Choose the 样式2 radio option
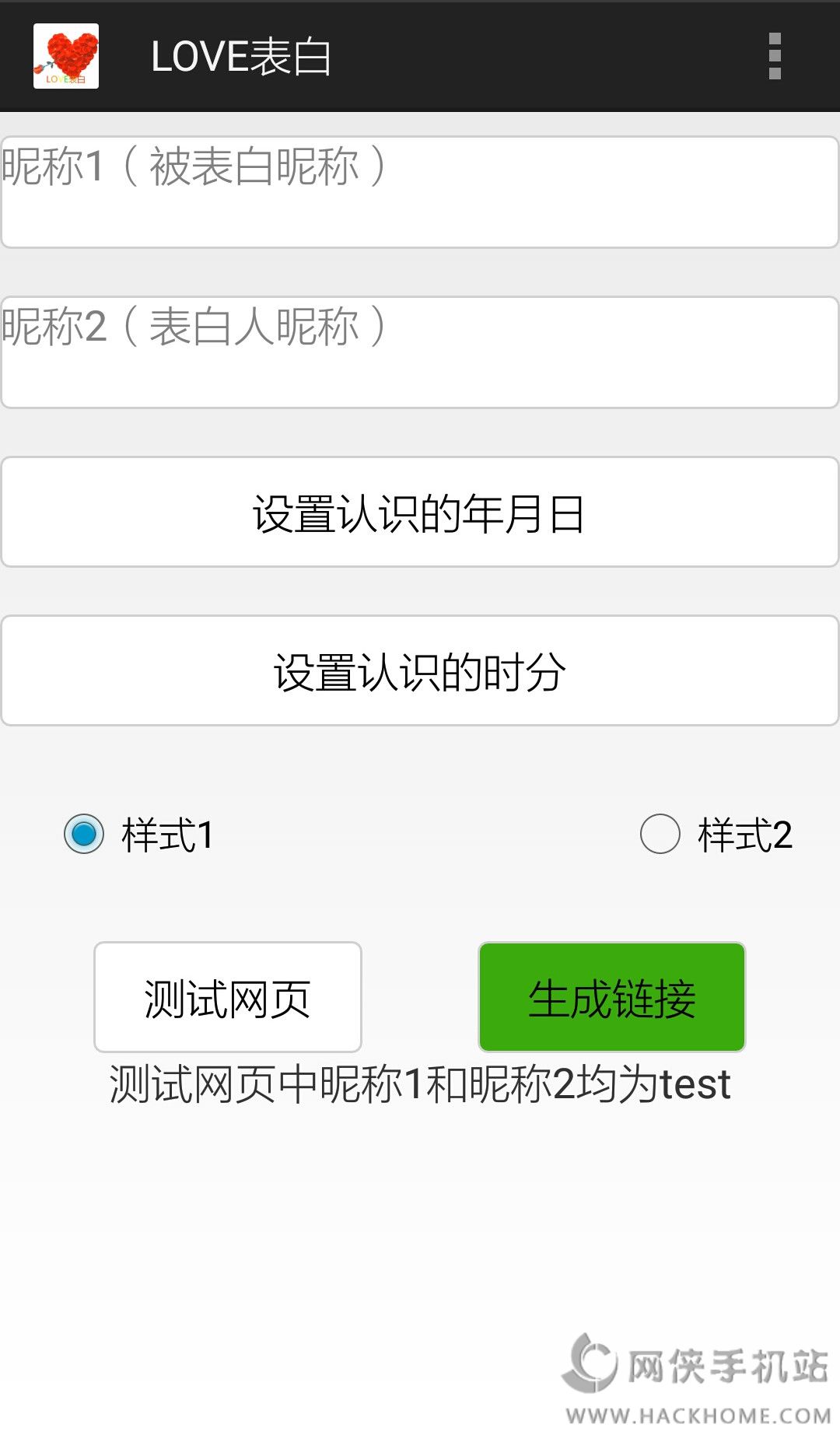Viewport: 840px width, 1435px height. click(x=716, y=834)
